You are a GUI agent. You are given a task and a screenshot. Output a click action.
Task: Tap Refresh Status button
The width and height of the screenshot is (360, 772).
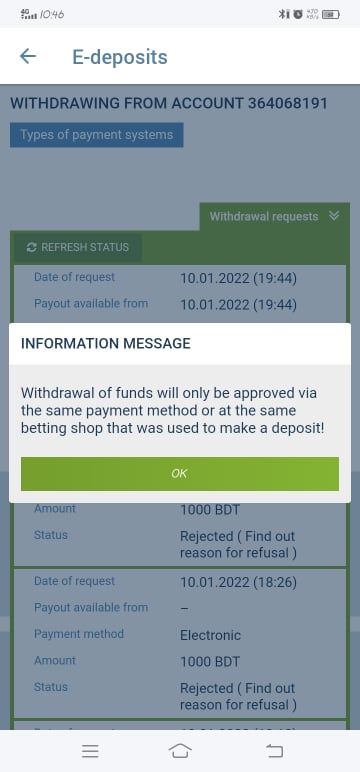pyautogui.click(x=78, y=247)
